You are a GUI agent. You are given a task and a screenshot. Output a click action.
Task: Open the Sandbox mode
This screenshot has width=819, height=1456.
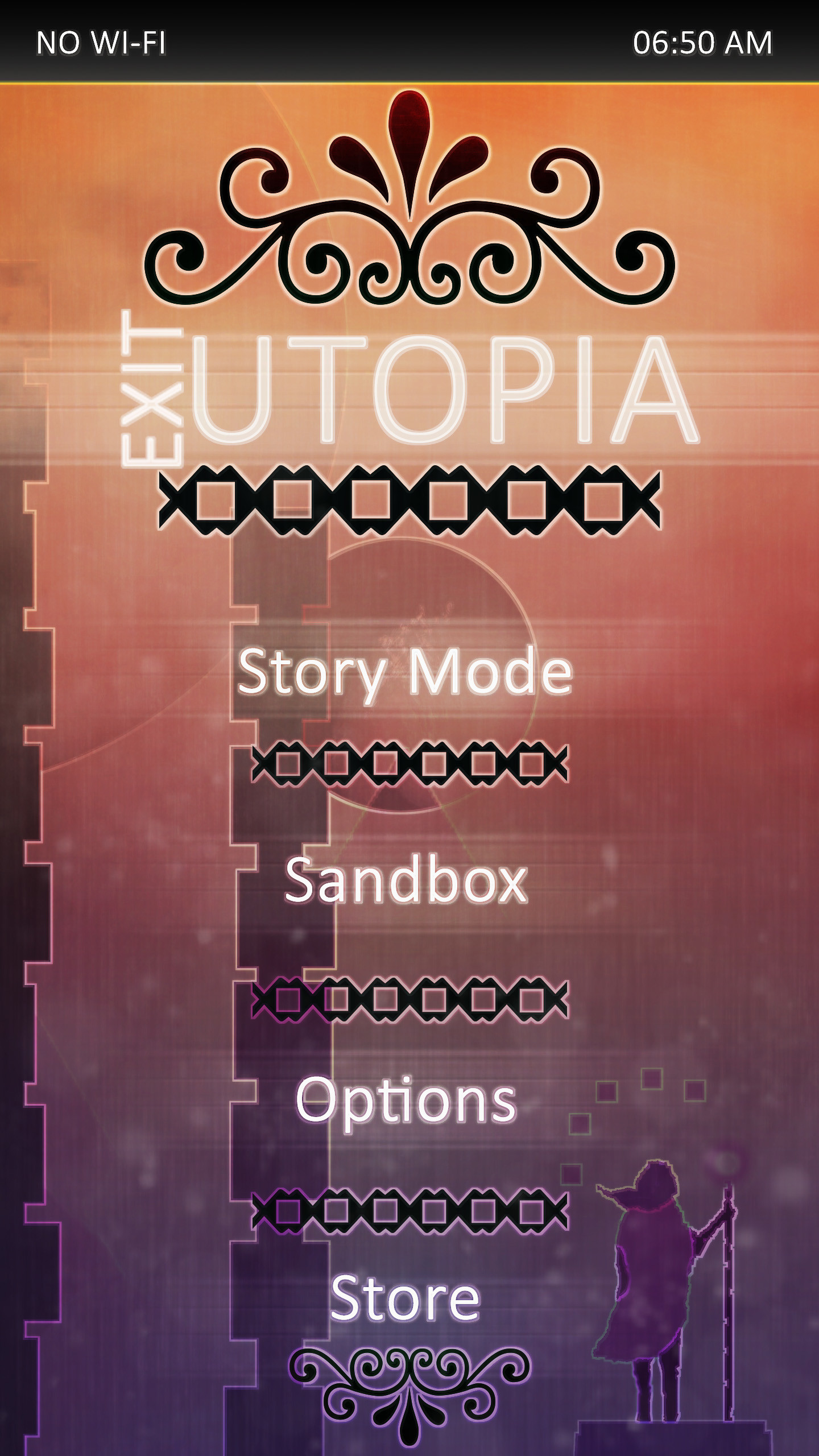click(406, 880)
